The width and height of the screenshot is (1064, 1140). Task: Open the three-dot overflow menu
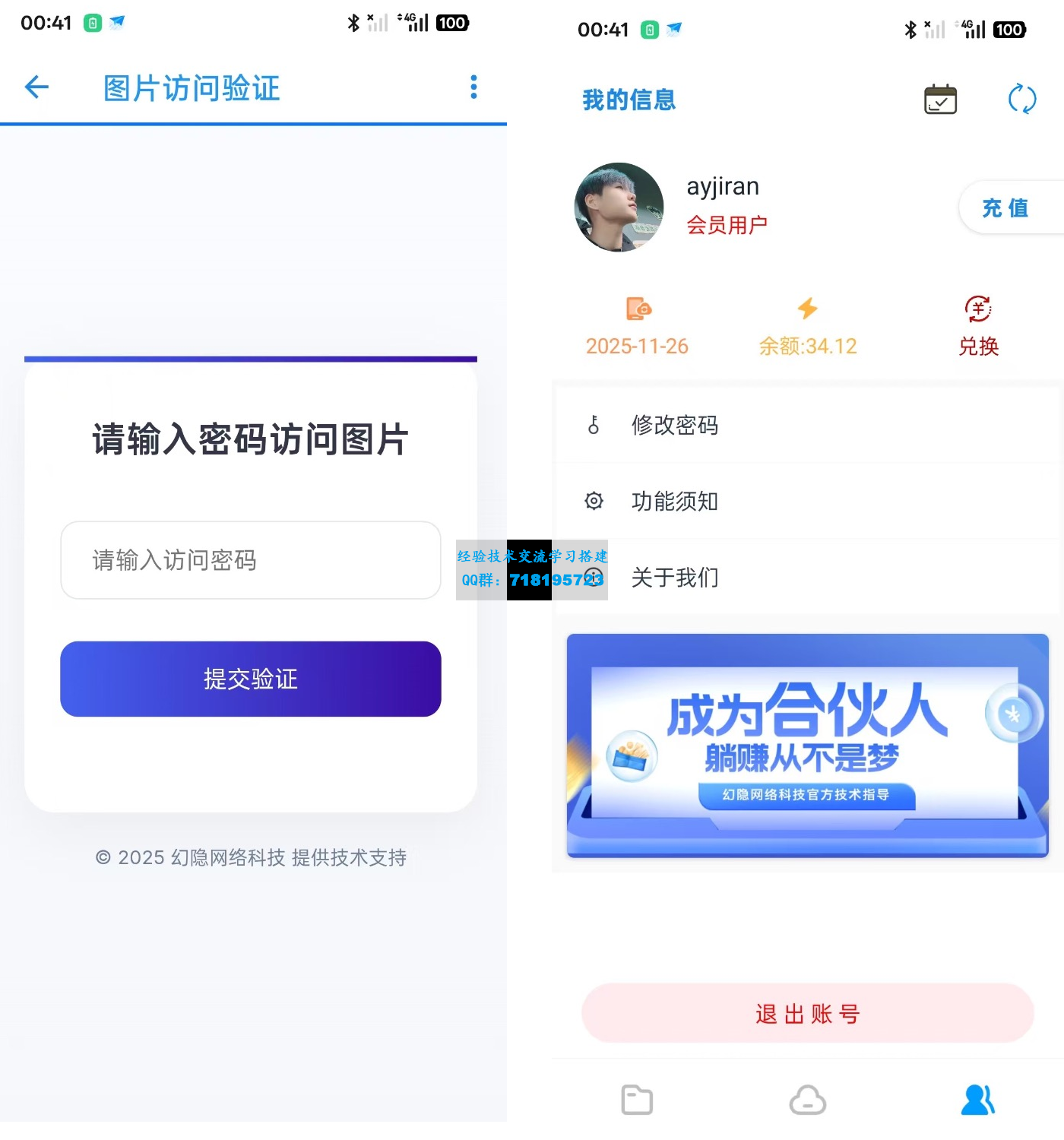[x=473, y=87]
